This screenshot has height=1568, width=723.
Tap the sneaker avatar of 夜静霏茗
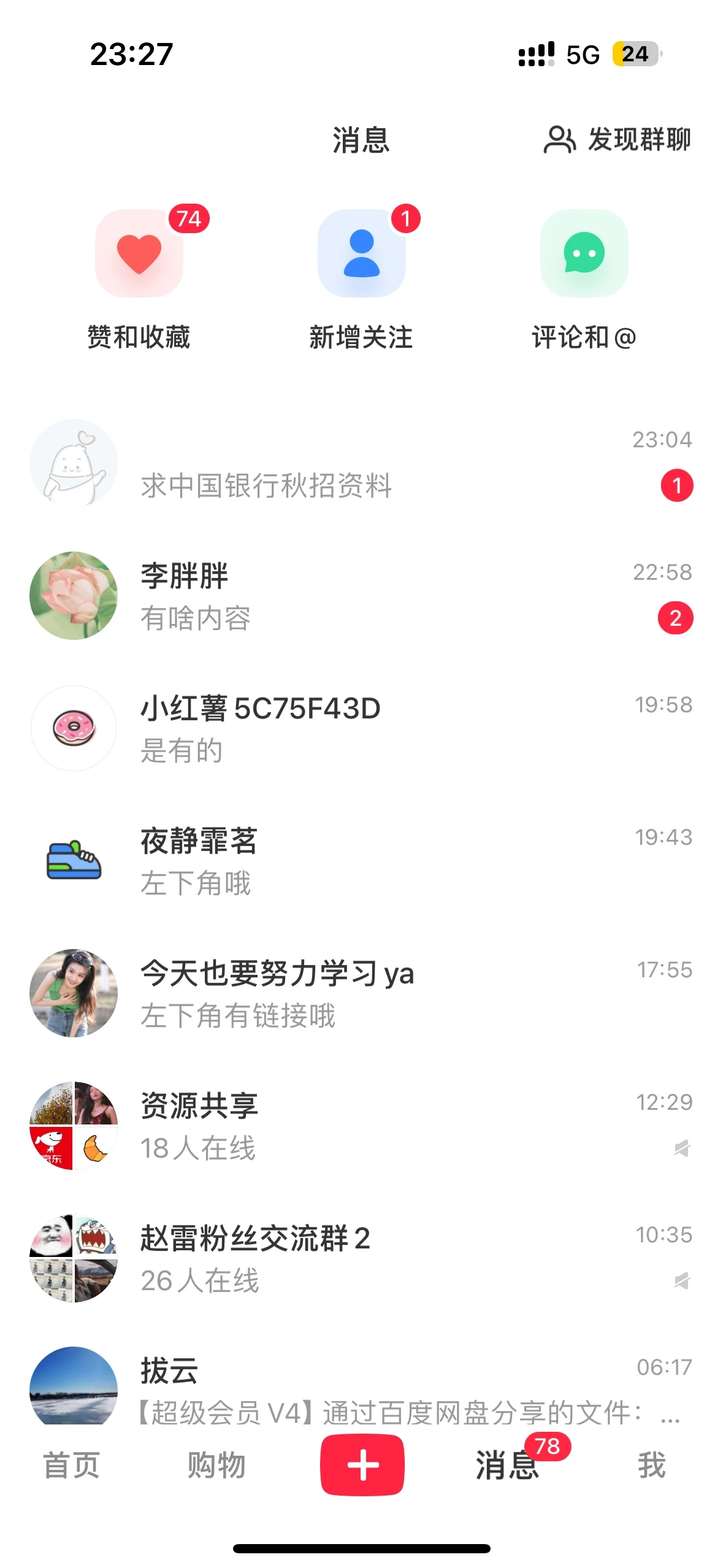pyautogui.click(x=73, y=860)
